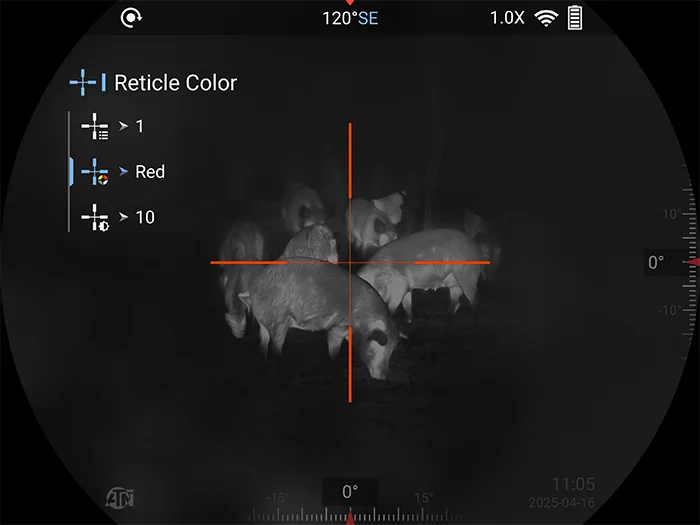Open the reticle style option set to 1

point(112,127)
